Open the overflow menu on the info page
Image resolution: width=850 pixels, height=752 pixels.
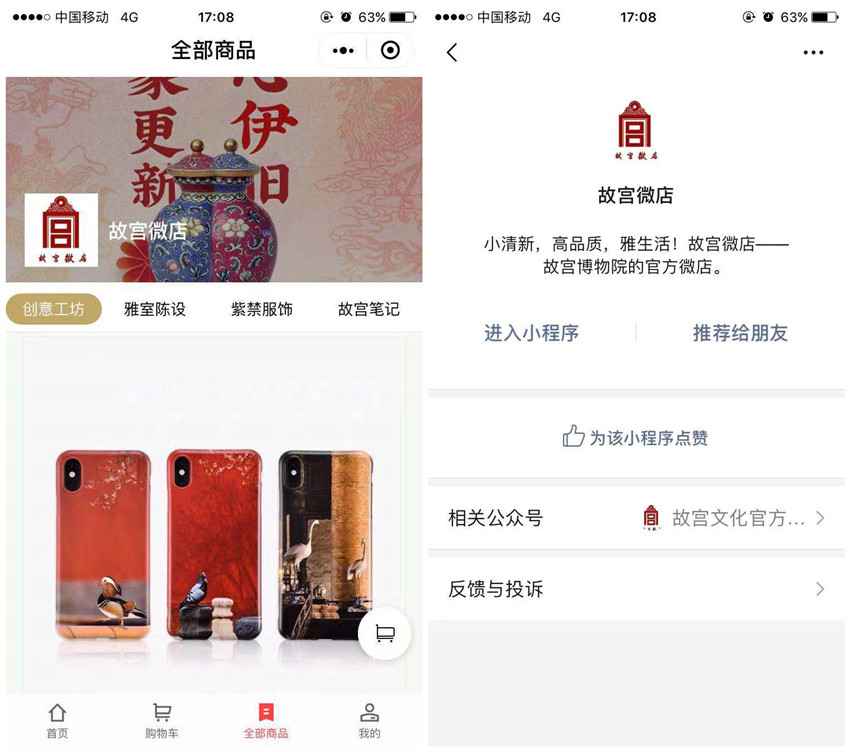tap(813, 53)
